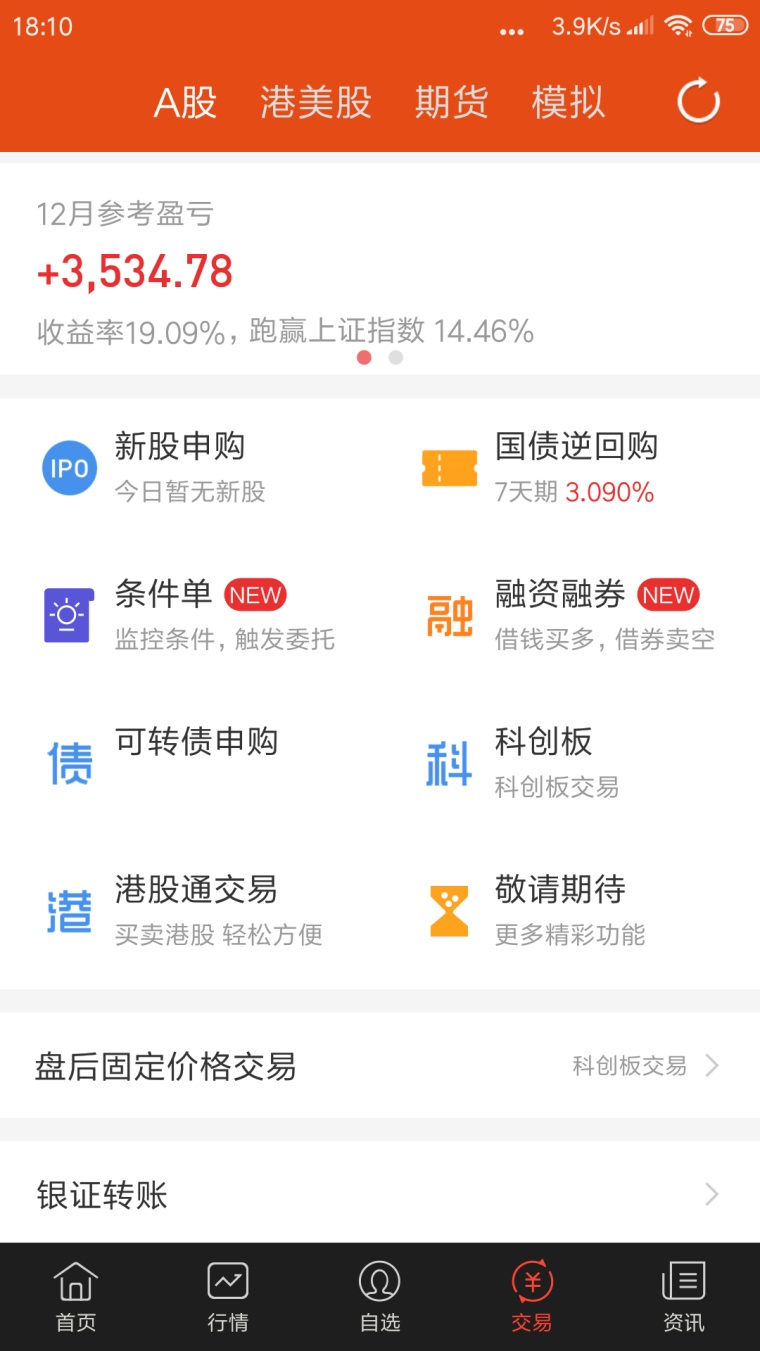Switch to the 港美股 tab

(315, 102)
